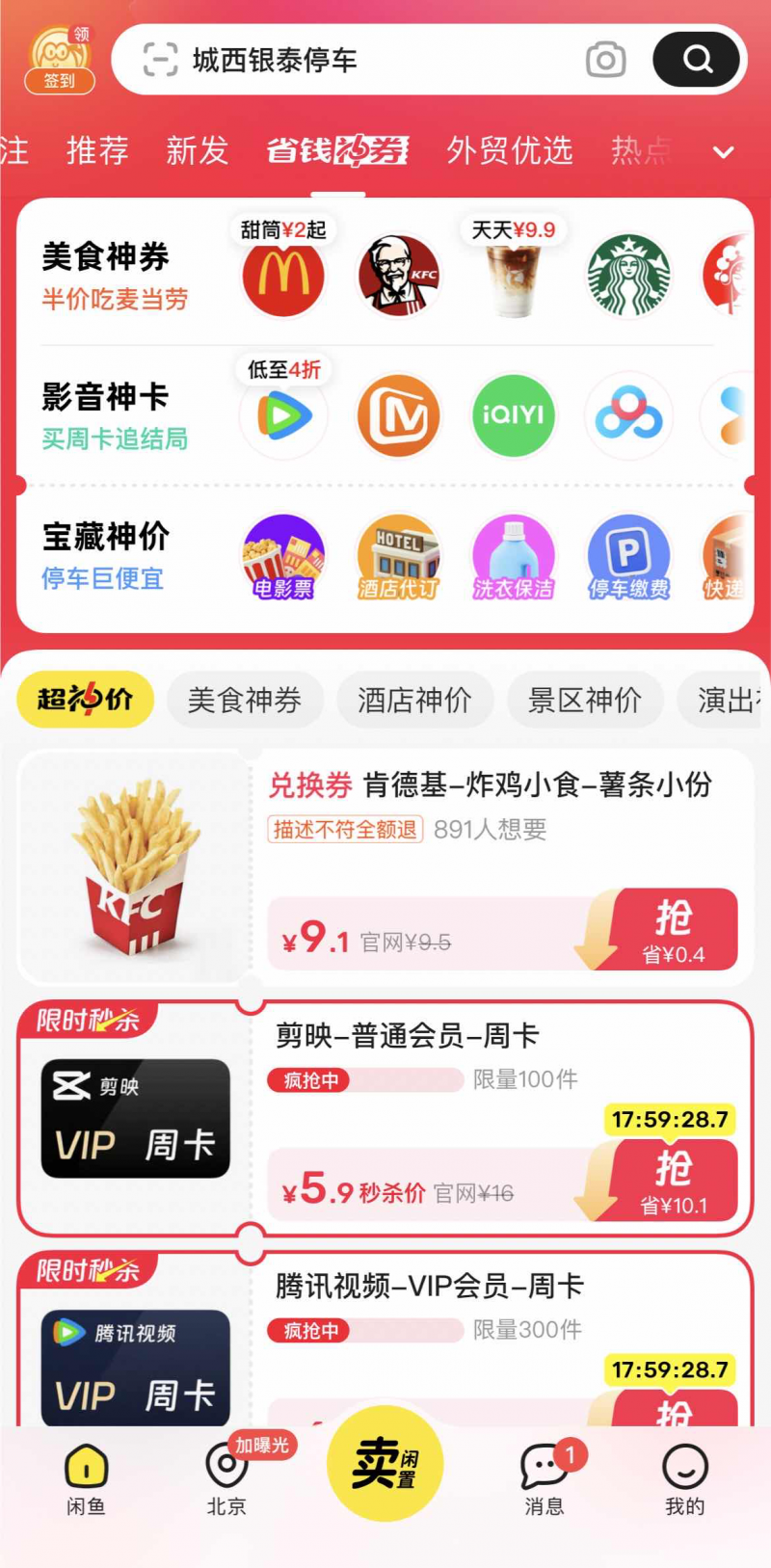This screenshot has height=1568, width=771.
Task: Open the 腾讯视频 VIP周卡 deal card
Action: (x=385, y=1340)
